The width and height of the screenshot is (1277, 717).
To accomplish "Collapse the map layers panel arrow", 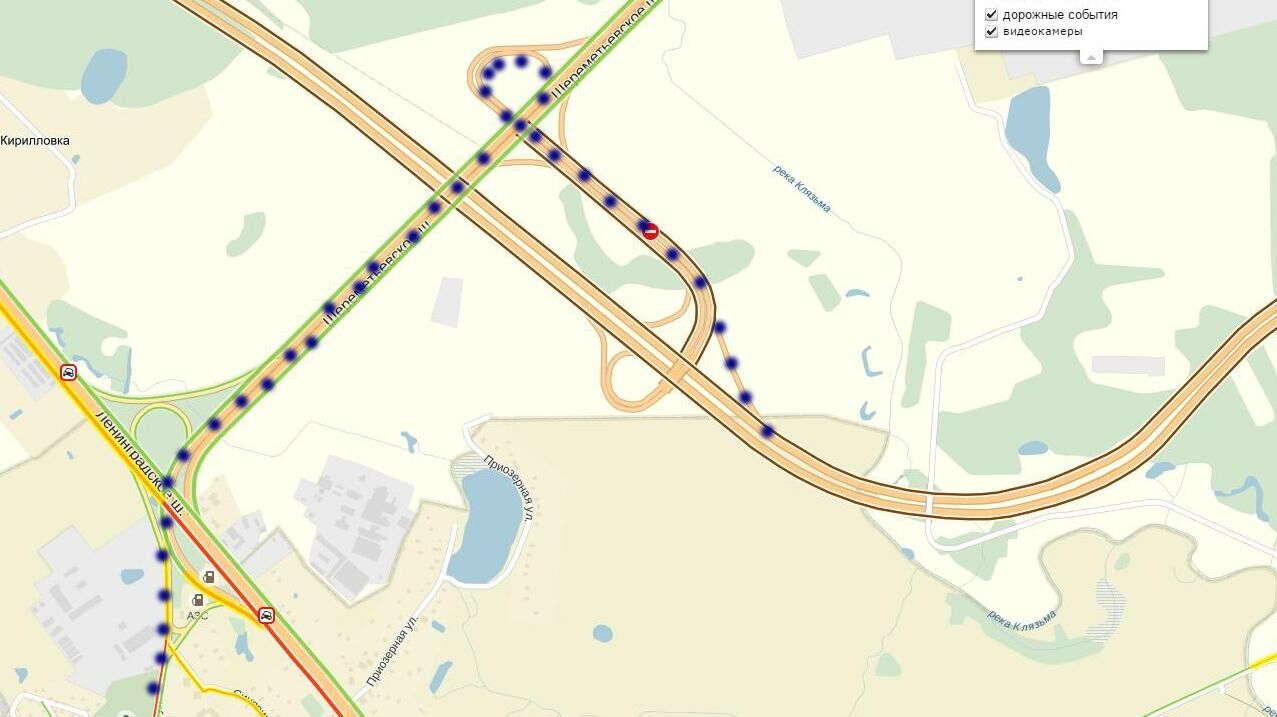I will [1091, 57].
